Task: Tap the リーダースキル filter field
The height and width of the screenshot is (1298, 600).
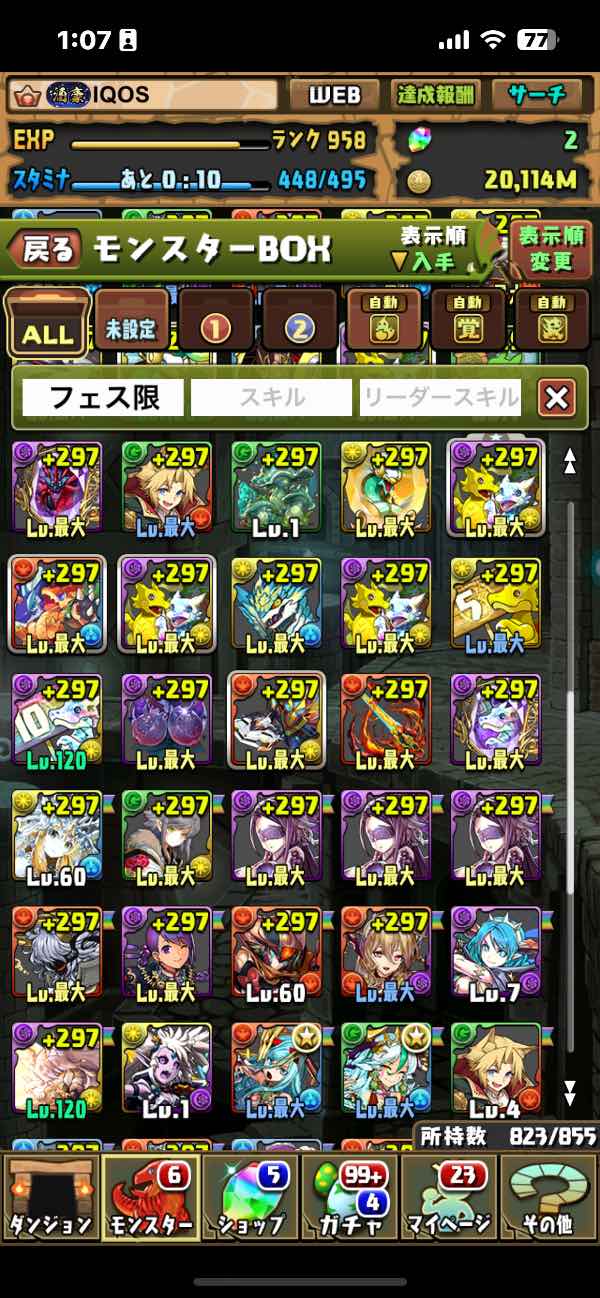Action: coord(440,398)
